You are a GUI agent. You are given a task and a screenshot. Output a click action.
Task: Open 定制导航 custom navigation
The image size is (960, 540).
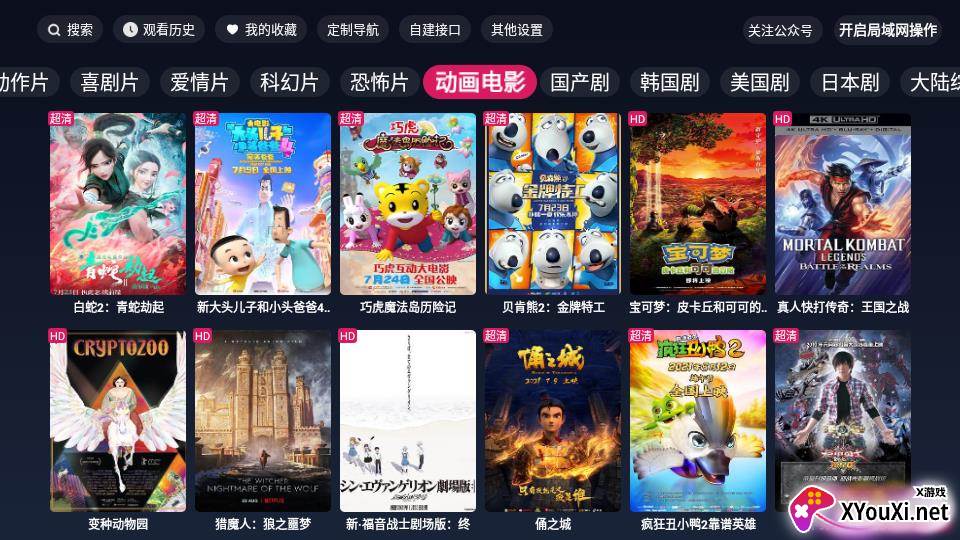pyautogui.click(x=353, y=30)
